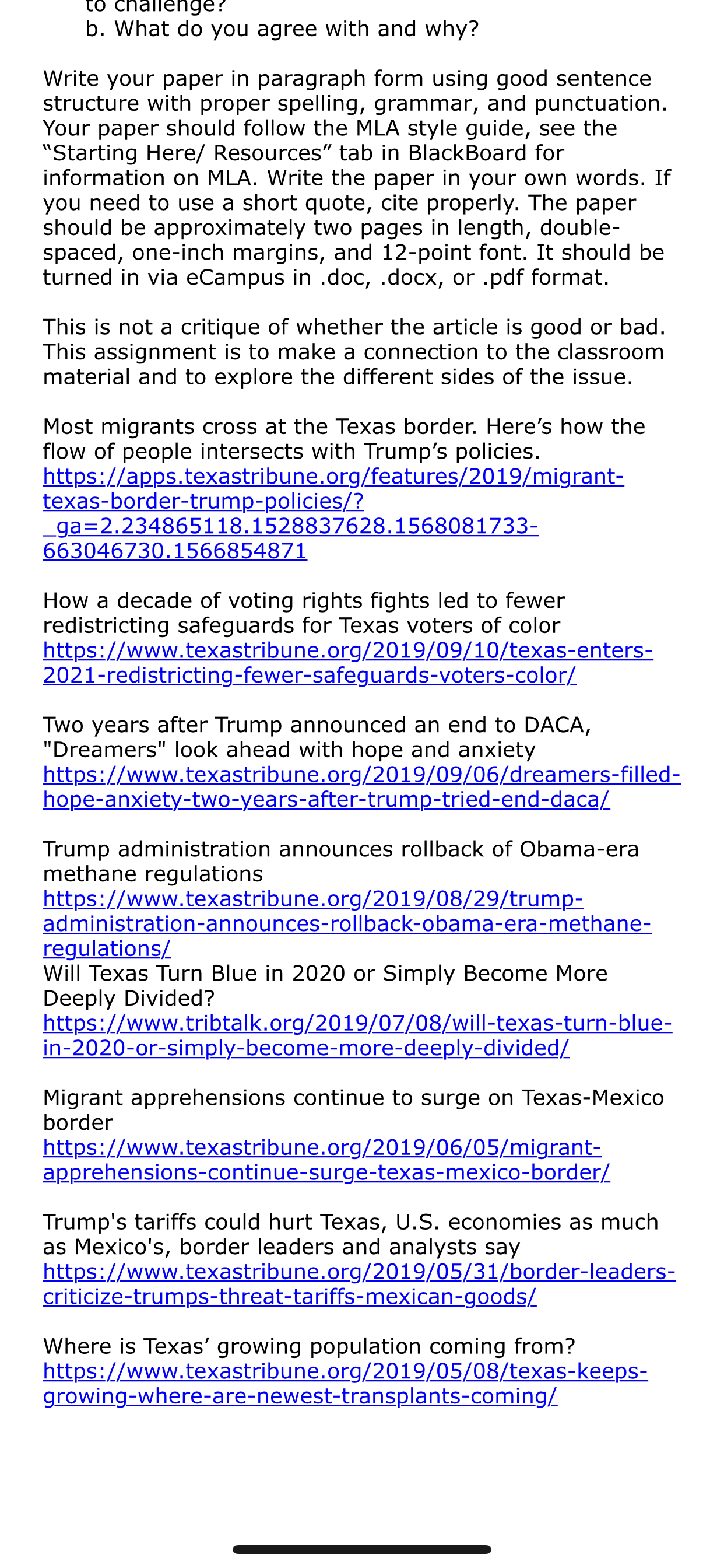Open the redistricting fewer safeguards voters link

point(348,662)
